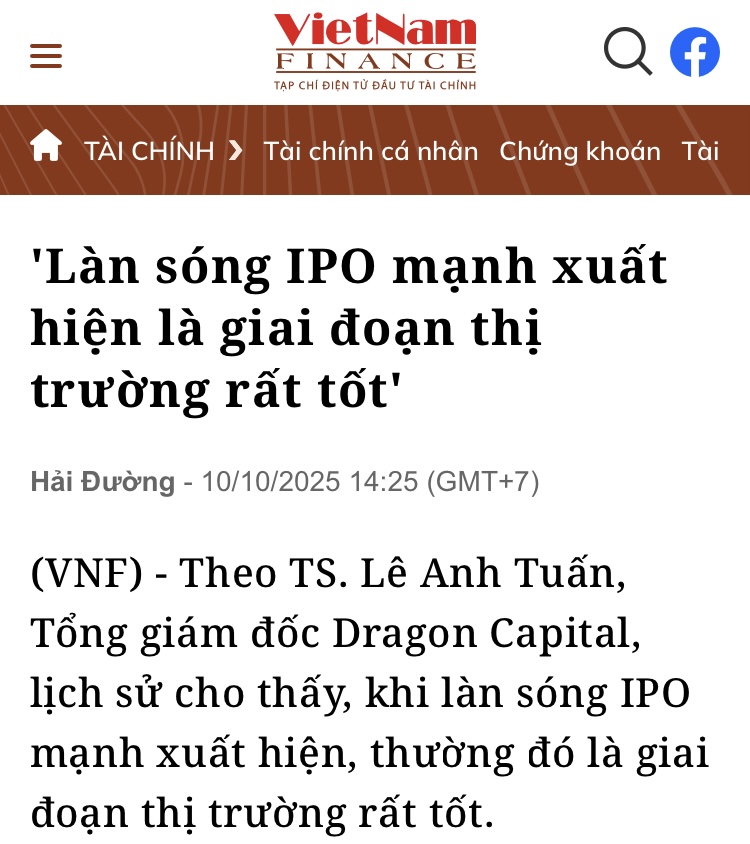Select the Chứng khoán category
The width and height of the screenshot is (750, 844).
click(580, 151)
